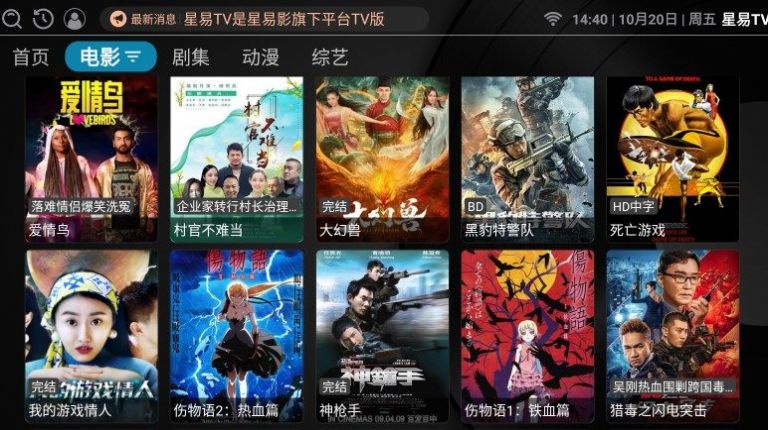Open the watch history icon
This screenshot has height=430, width=768.
[43, 19]
